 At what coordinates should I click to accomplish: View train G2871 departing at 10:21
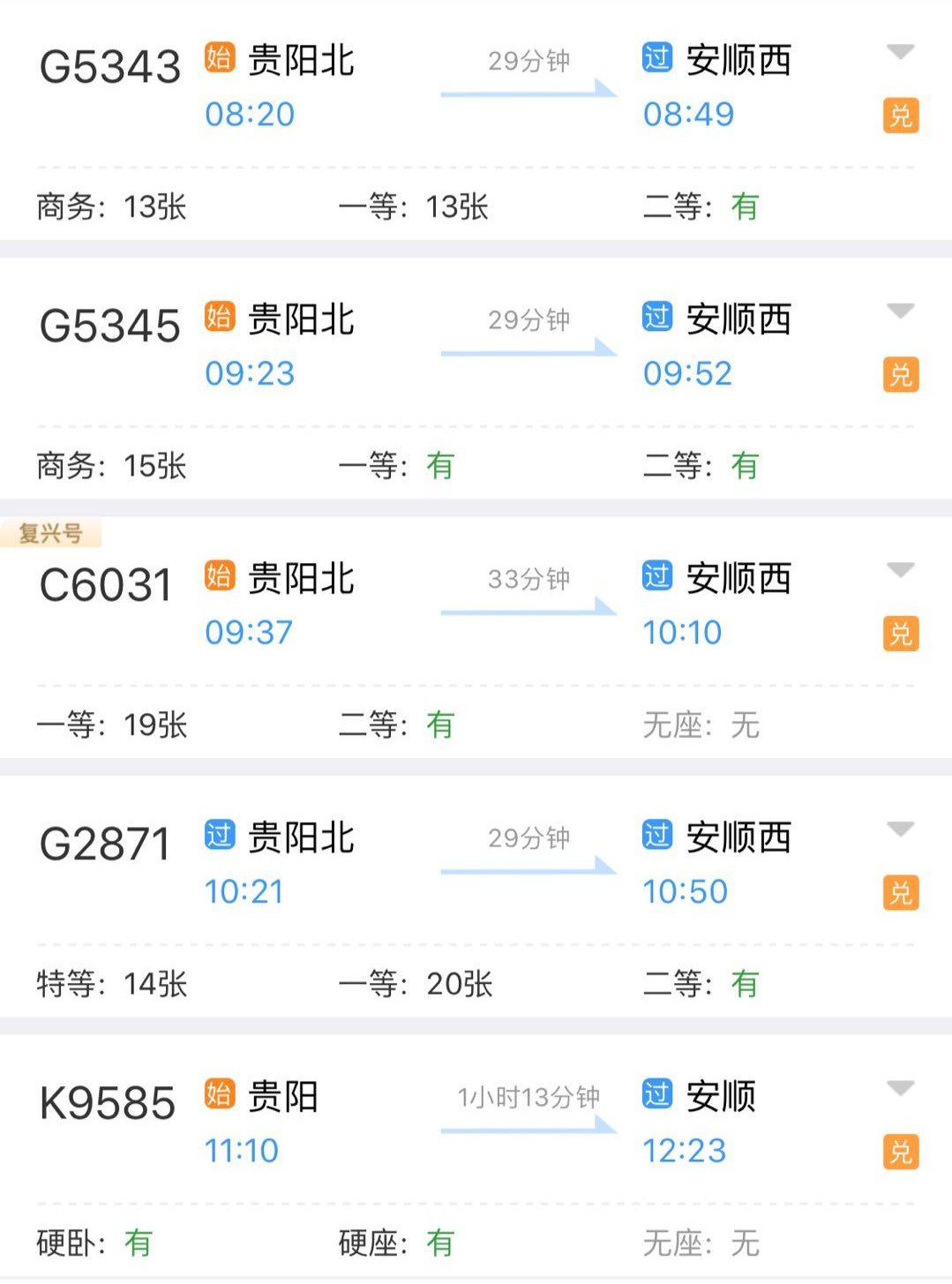[x=105, y=845]
